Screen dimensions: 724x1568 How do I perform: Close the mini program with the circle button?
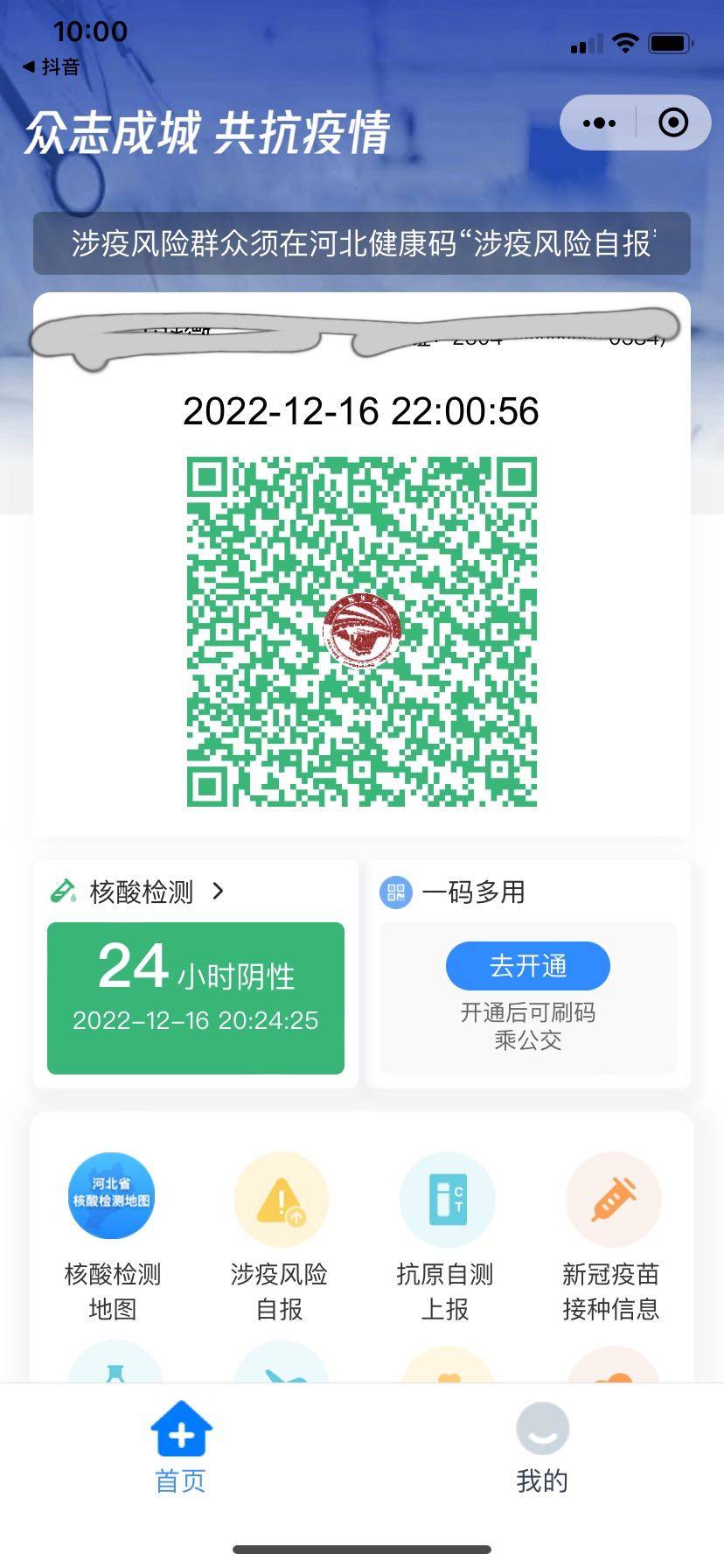click(x=672, y=123)
